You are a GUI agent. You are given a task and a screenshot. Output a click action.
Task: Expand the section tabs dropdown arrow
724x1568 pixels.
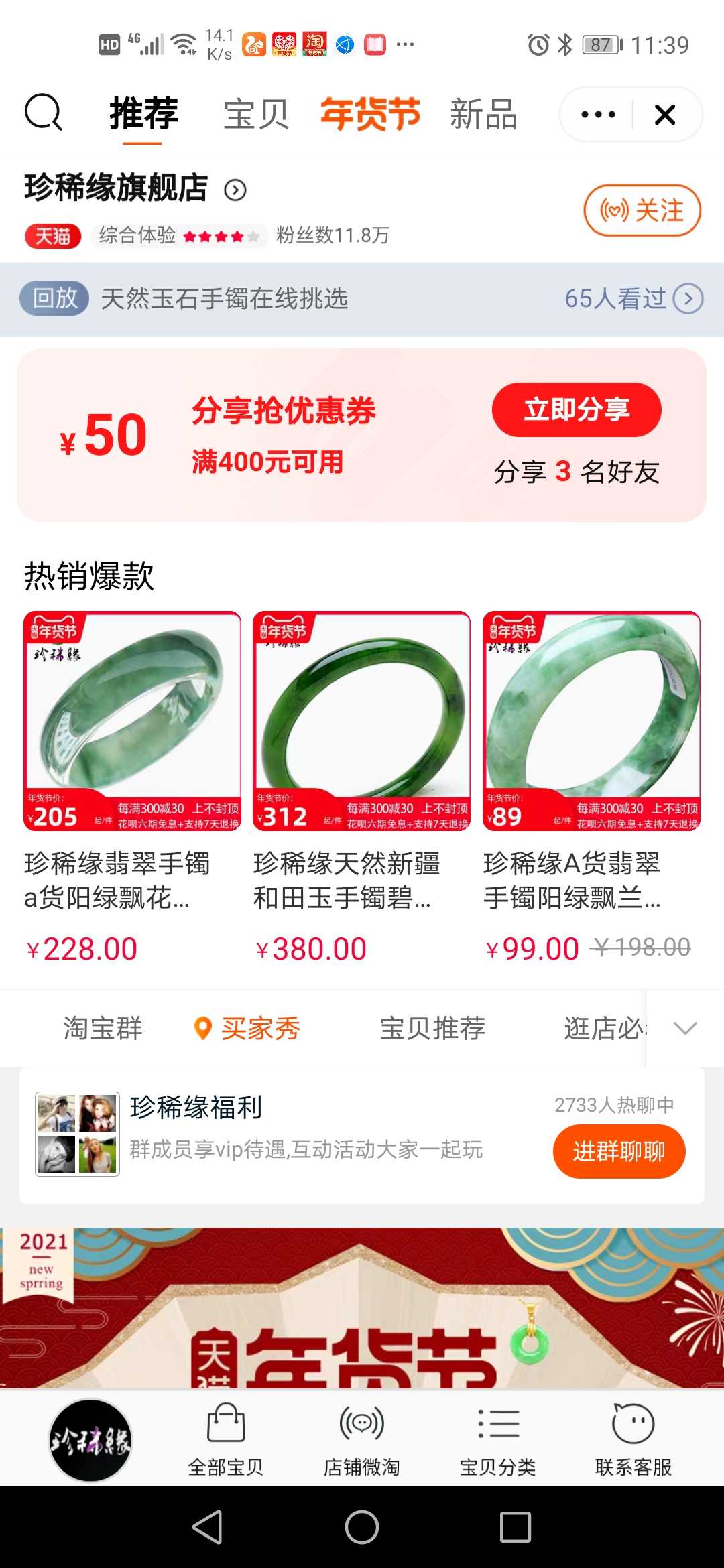[685, 1028]
